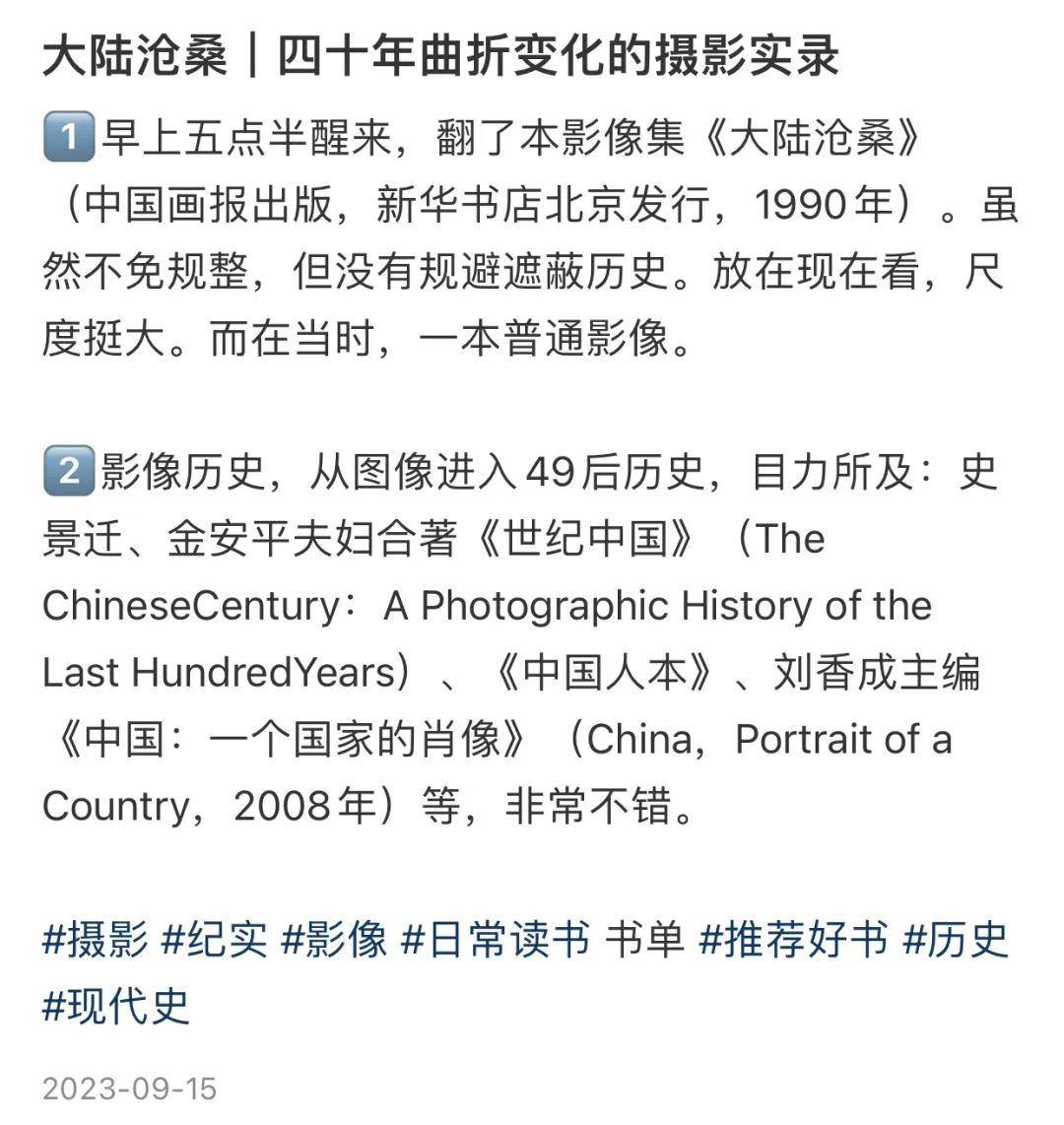
Task: Open the #日常读书 topic
Action: point(496,939)
